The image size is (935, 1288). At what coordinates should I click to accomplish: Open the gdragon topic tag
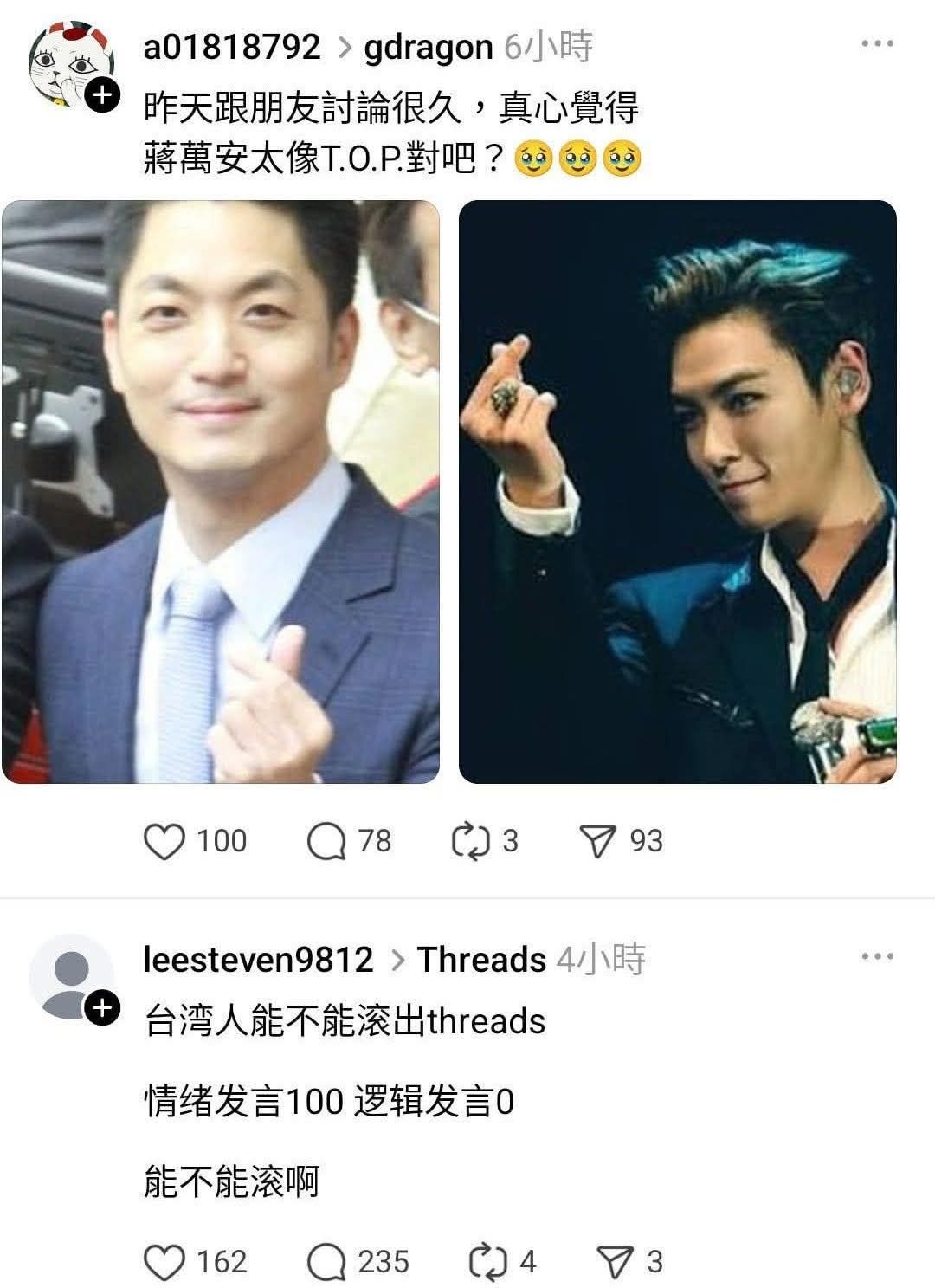429,47
